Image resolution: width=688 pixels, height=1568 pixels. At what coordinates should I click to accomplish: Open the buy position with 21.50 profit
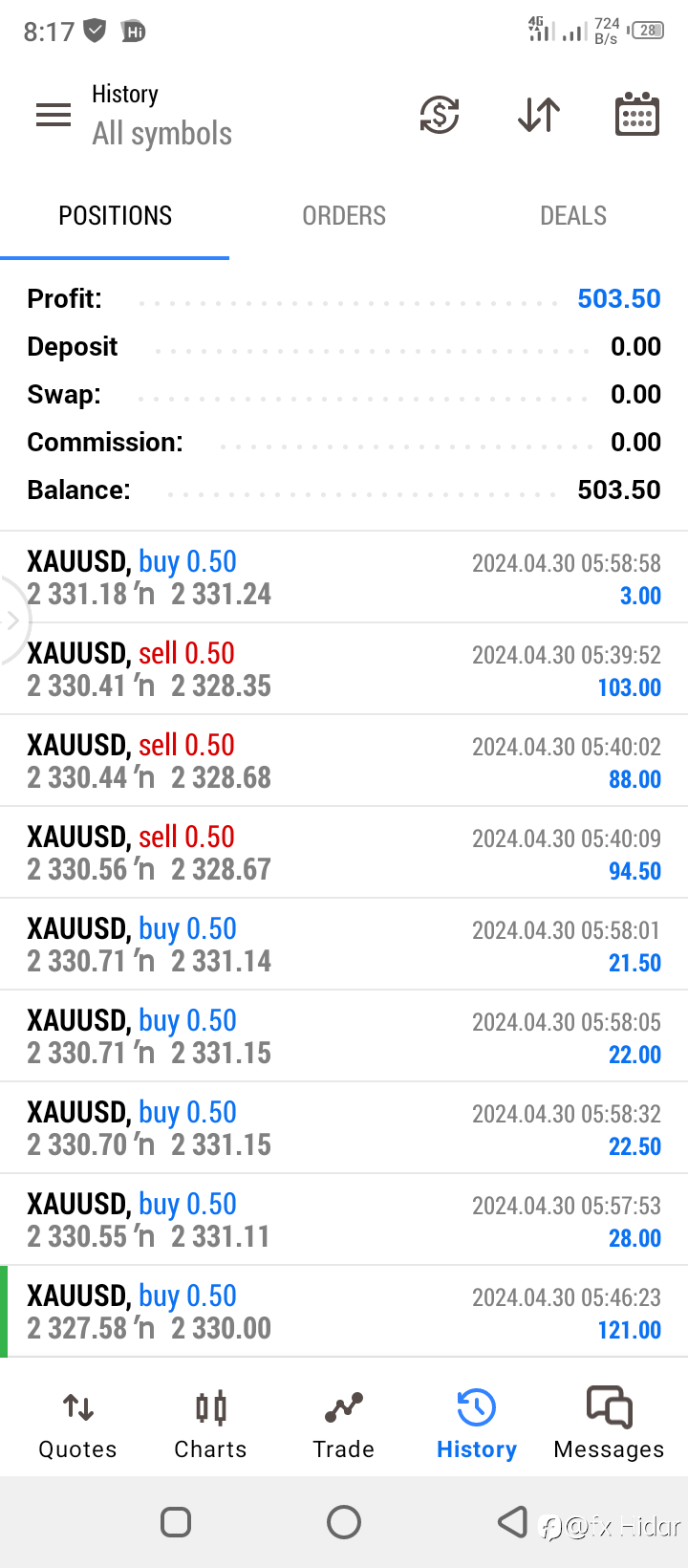pyautogui.click(x=344, y=945)
